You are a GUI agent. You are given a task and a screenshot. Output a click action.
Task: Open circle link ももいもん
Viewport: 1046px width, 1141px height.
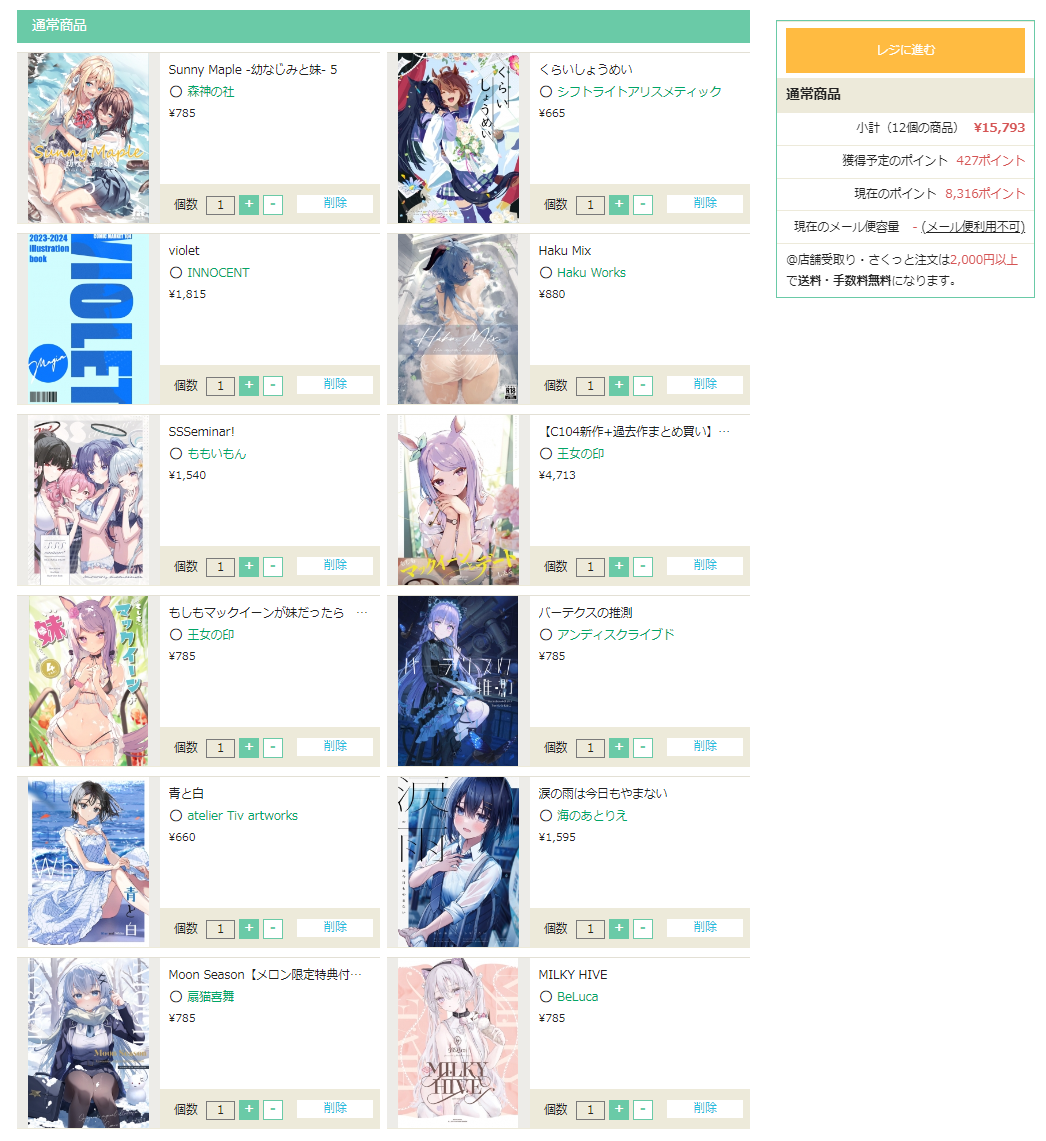coord(216,454)
